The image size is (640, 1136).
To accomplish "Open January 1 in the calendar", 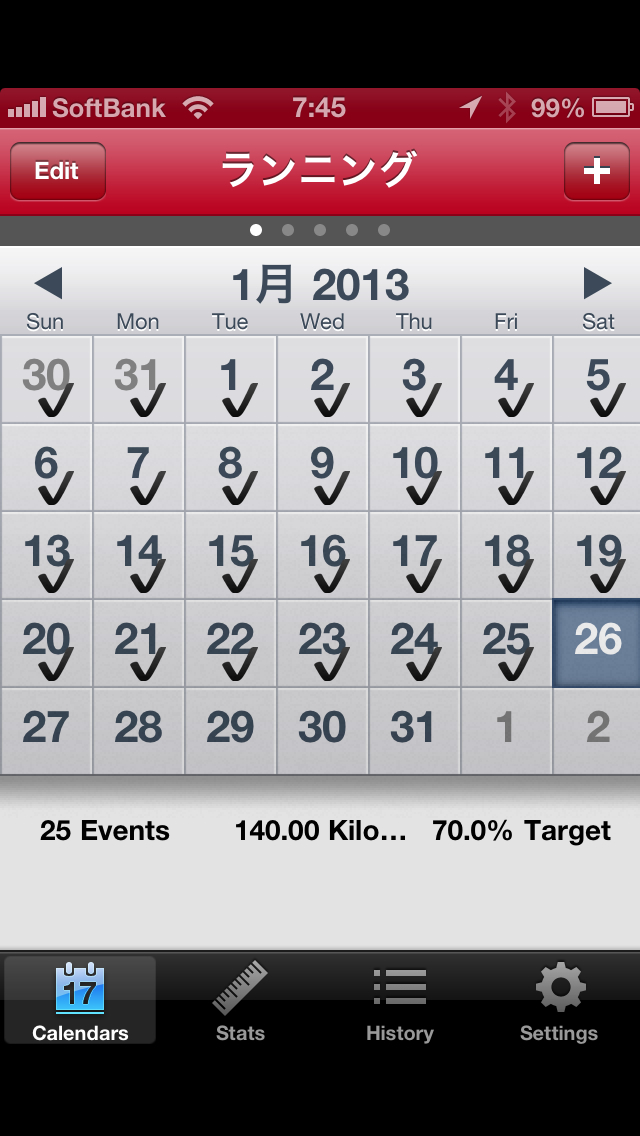I will (x=230, y=380).
